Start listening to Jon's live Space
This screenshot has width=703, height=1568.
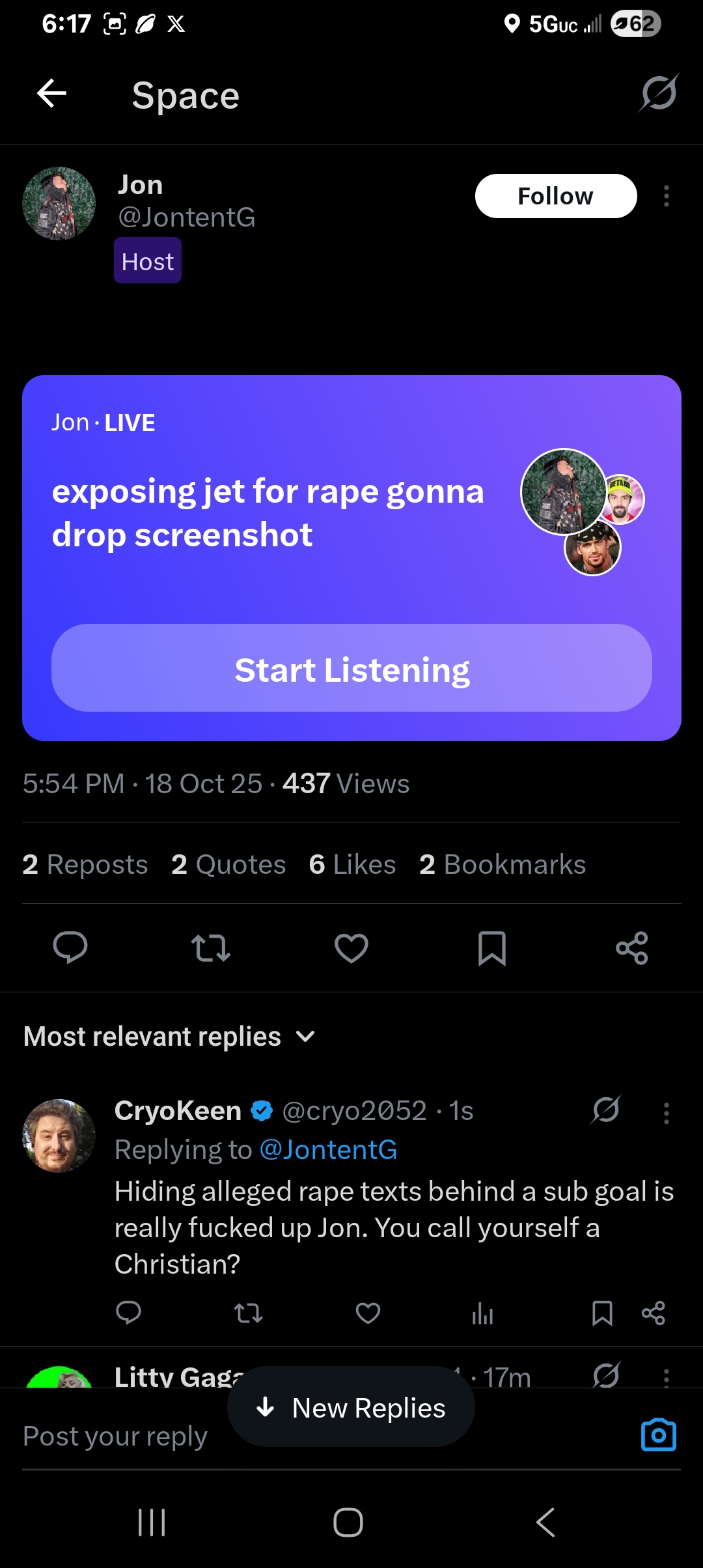(351, 668)
